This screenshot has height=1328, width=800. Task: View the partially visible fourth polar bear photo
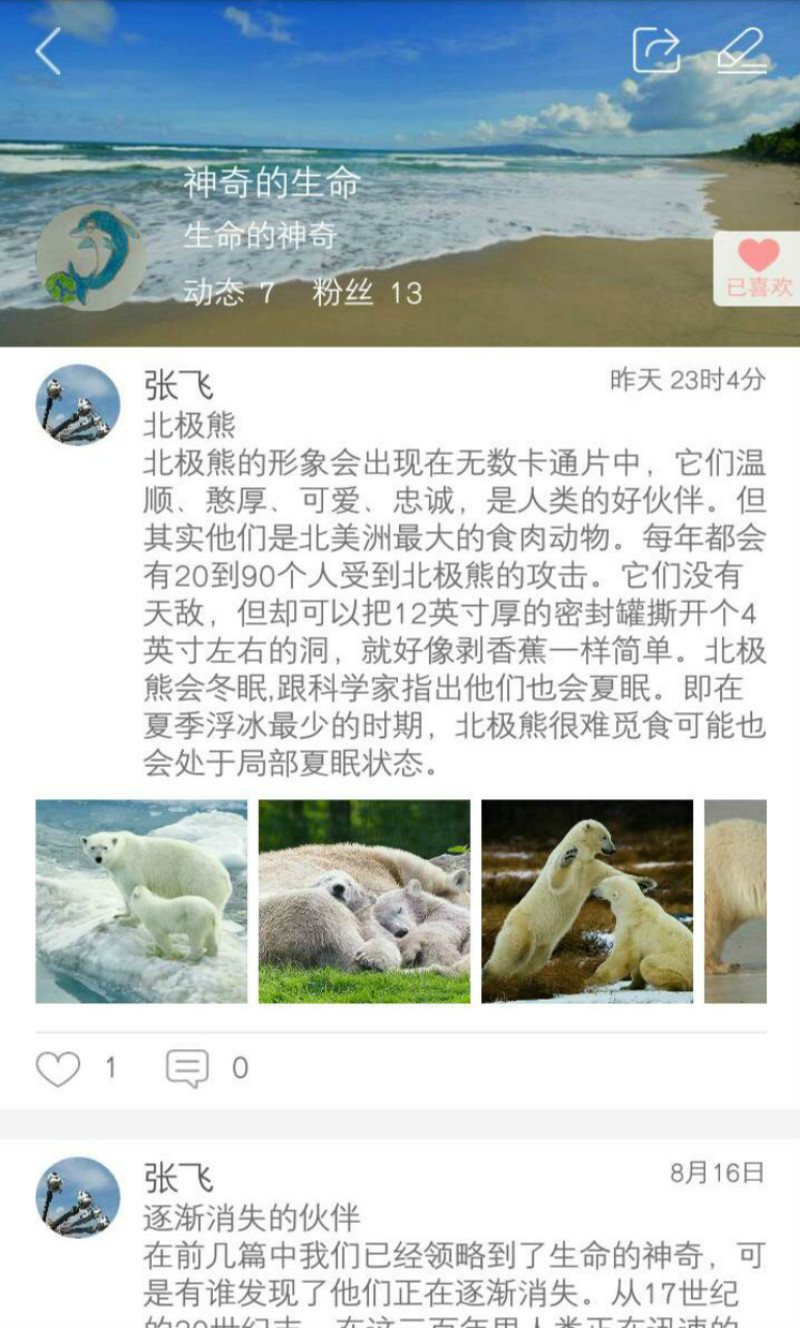736,901
